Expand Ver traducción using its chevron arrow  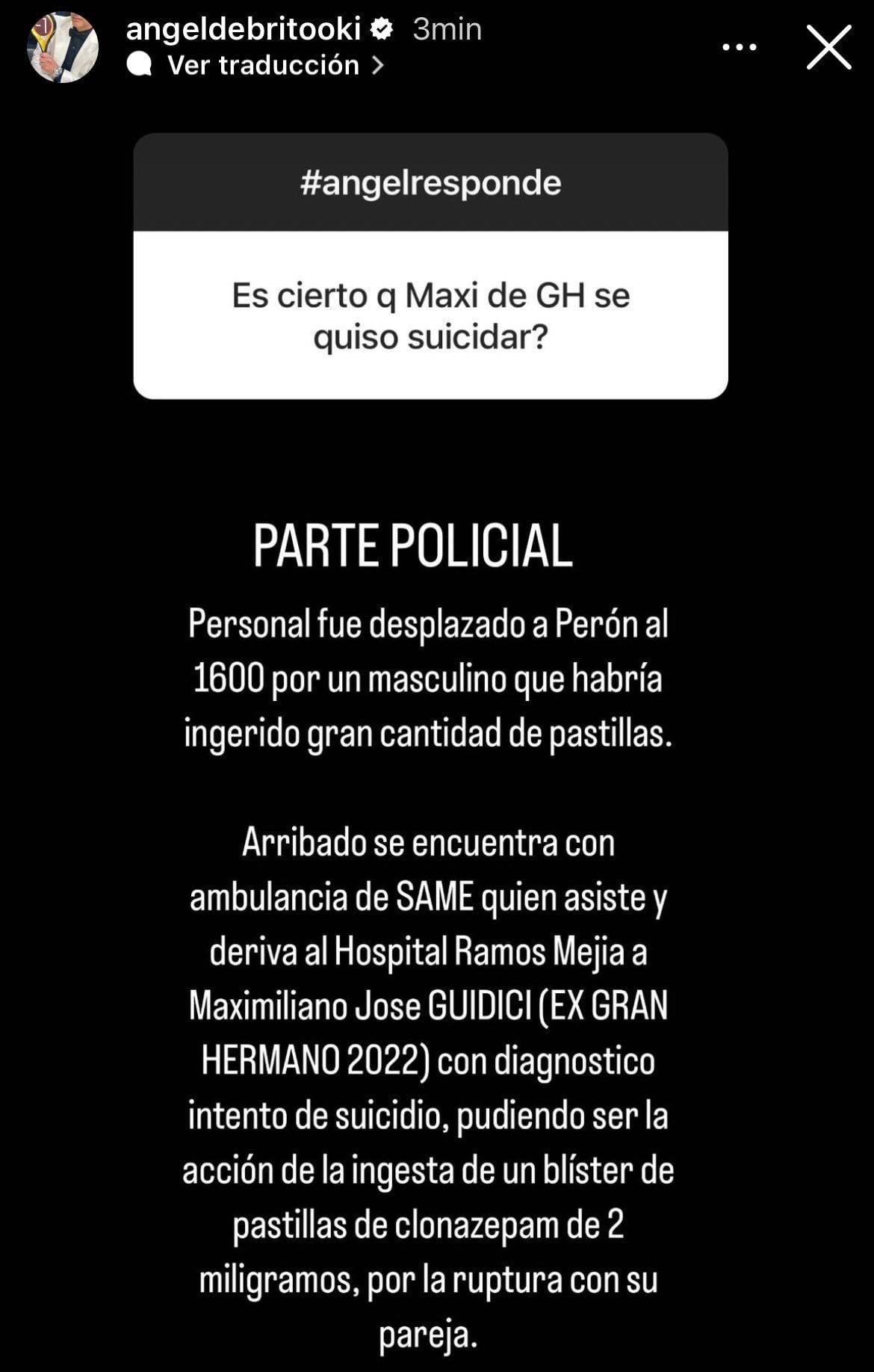coord(379,65)
